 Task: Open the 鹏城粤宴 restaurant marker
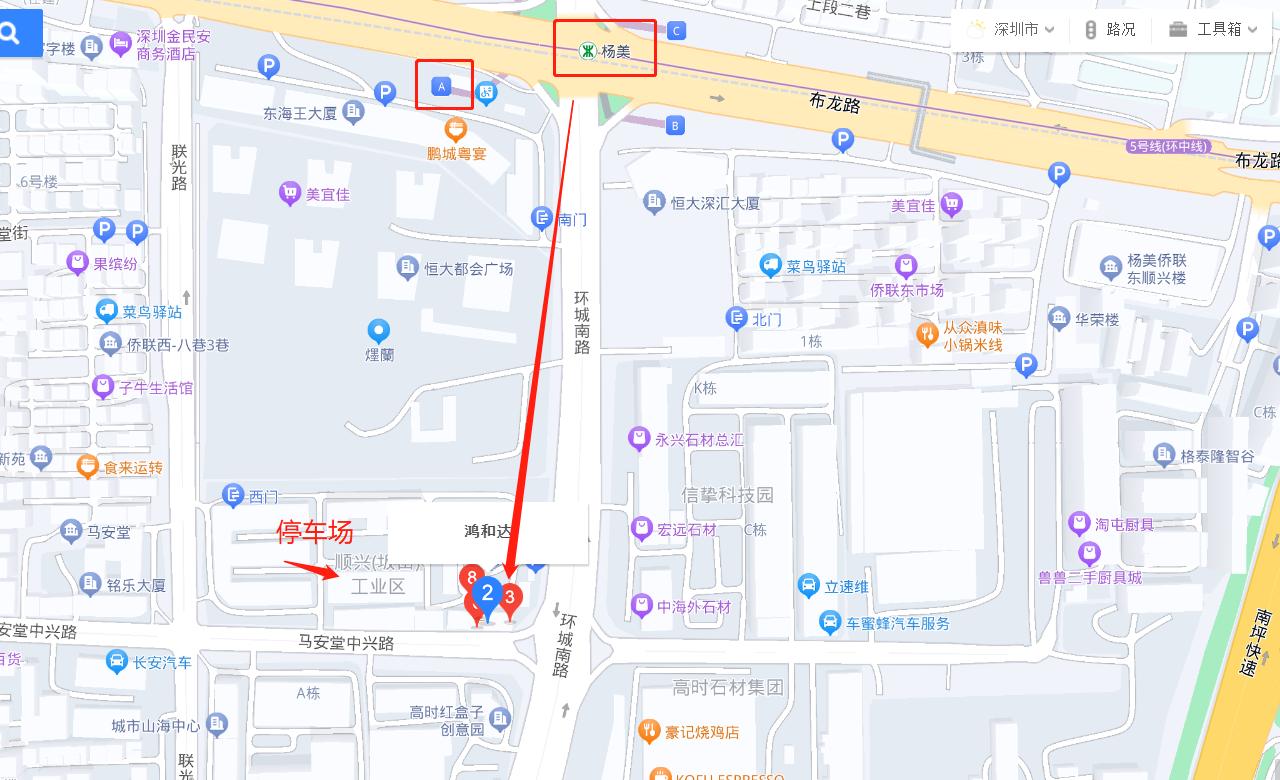click(x=456, y=130)
